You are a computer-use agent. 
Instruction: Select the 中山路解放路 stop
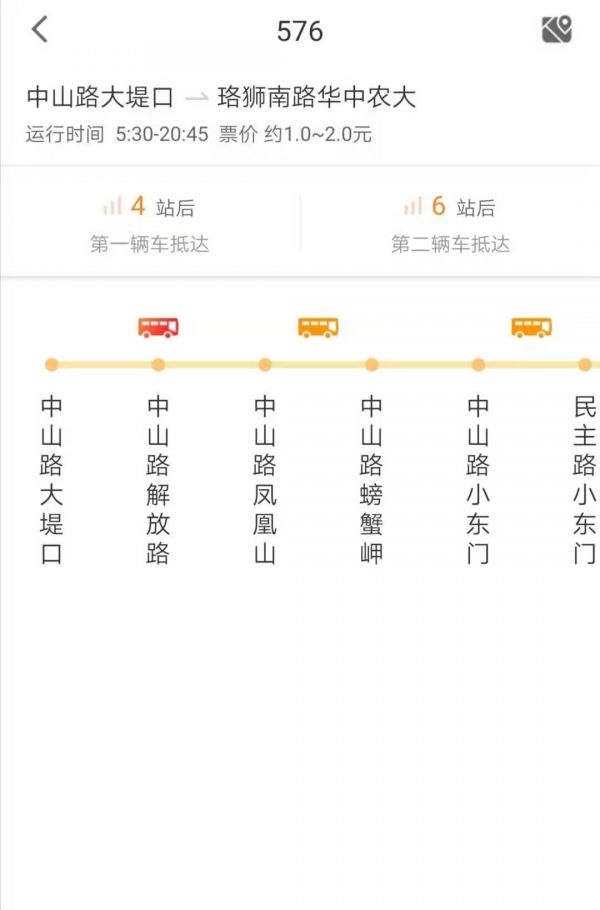tap(158, 478)
